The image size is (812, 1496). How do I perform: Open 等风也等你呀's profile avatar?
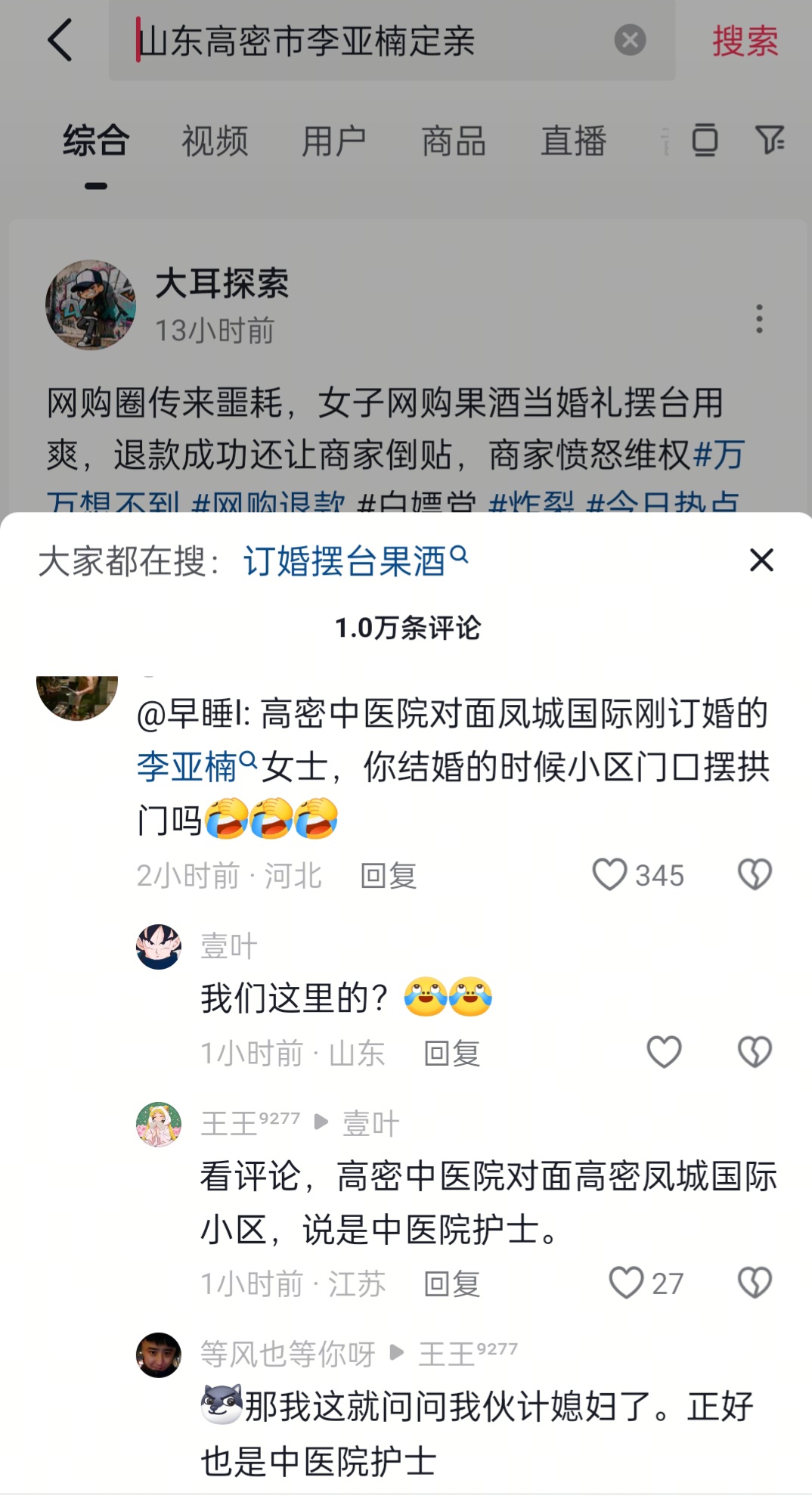click(x=159, y=1355)
